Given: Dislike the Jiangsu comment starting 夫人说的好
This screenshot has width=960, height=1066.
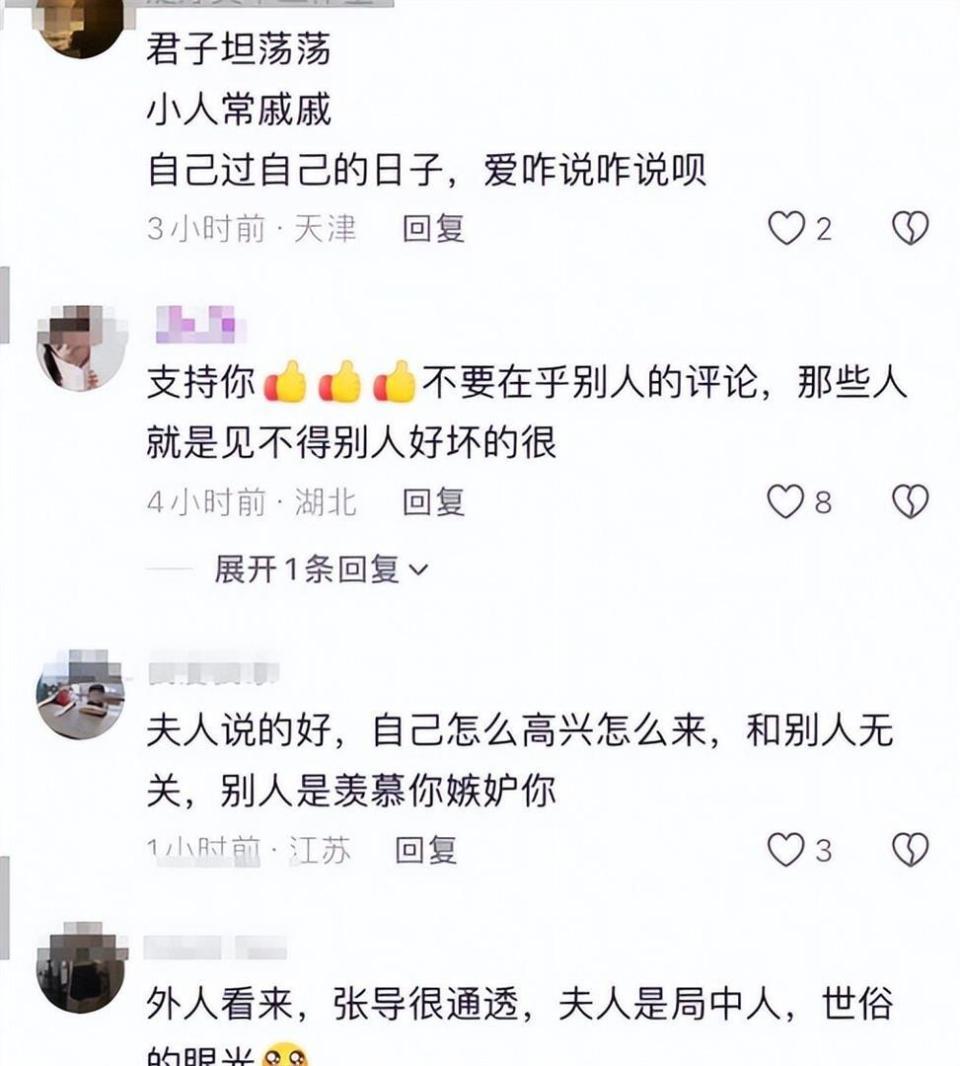Looking at the screenshot, I should (x=910, y=850).
